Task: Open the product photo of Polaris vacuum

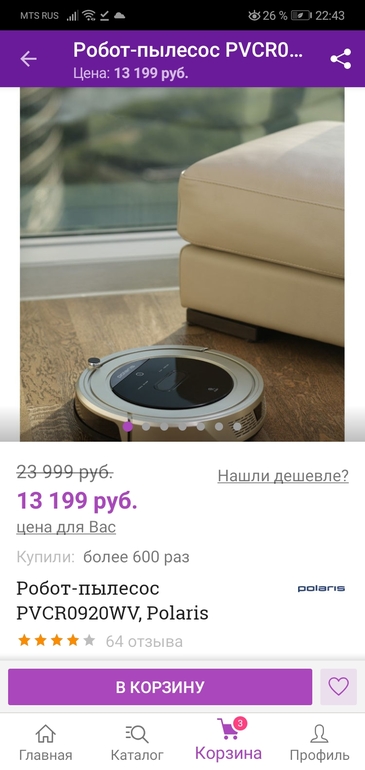Action: pos(182,264)
